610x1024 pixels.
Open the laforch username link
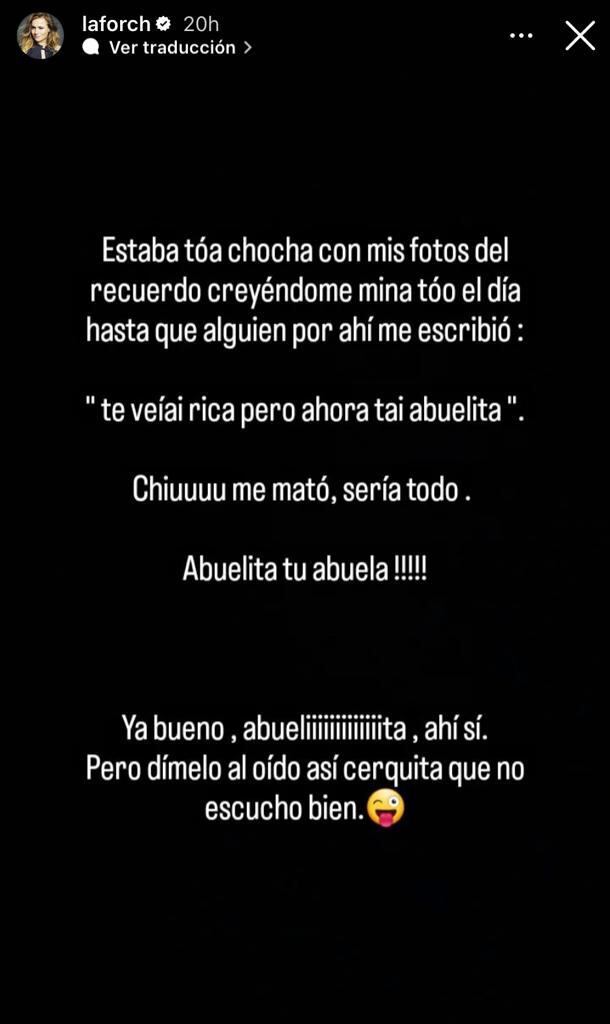(116, 23)
